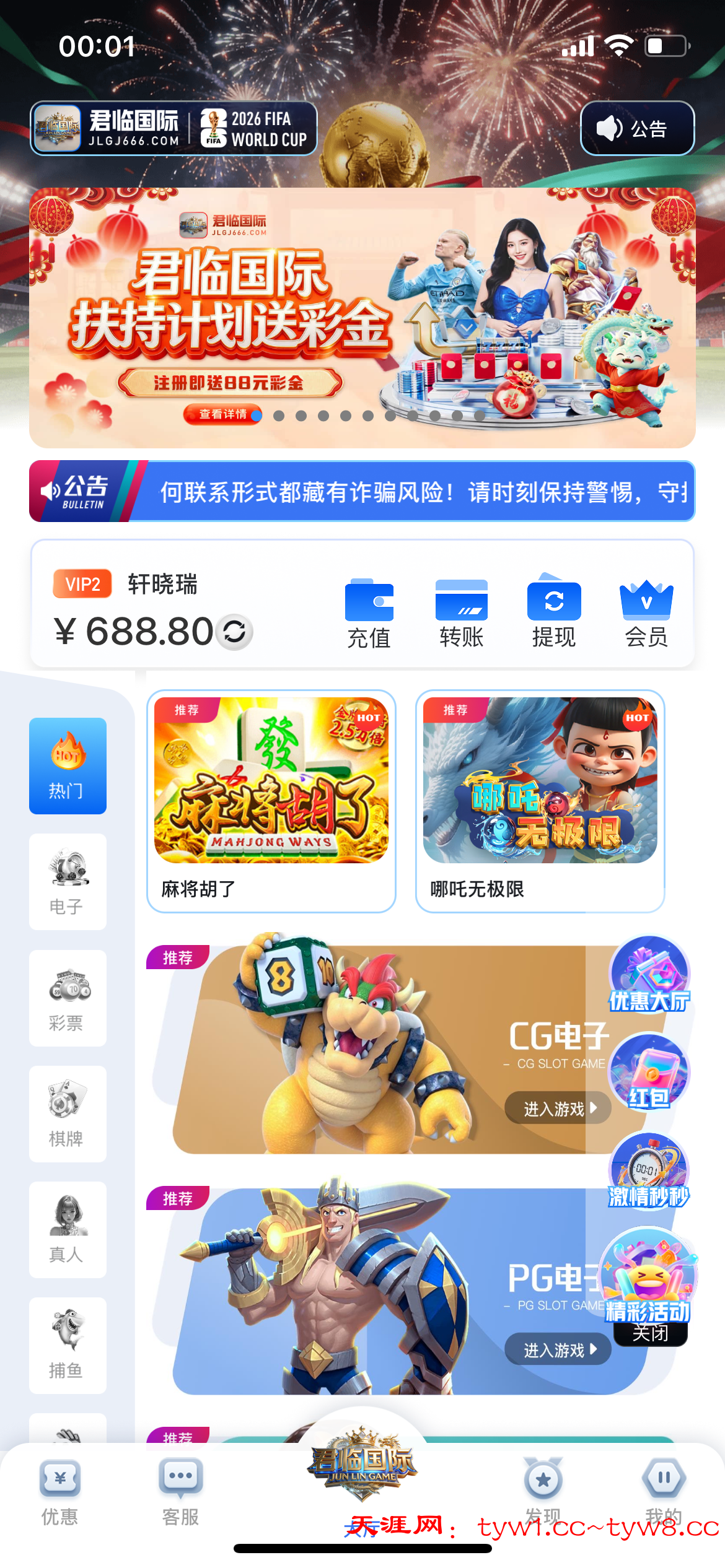Open the 公告 announcement button

(636, 128)
